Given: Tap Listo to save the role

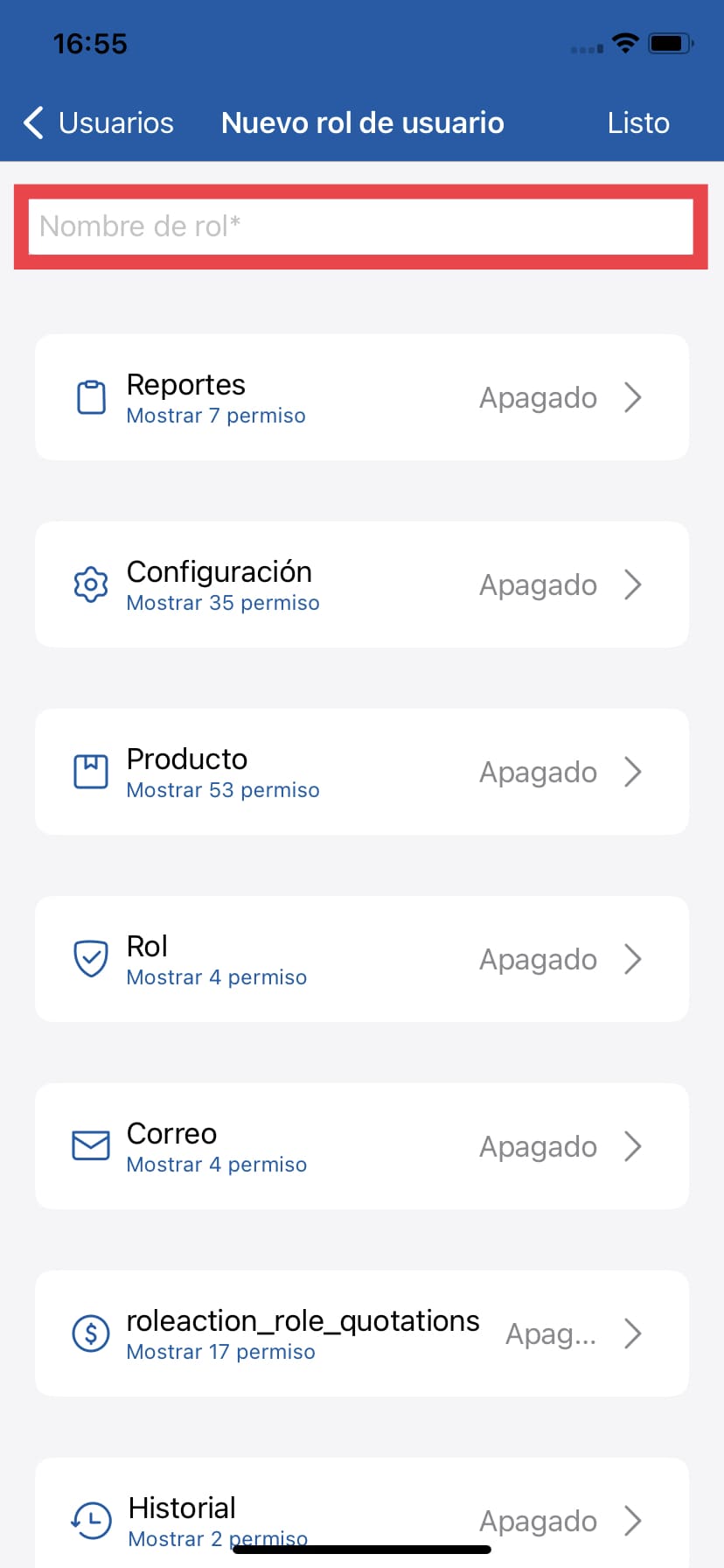Looking at the screenshot, I should (637, 122).
